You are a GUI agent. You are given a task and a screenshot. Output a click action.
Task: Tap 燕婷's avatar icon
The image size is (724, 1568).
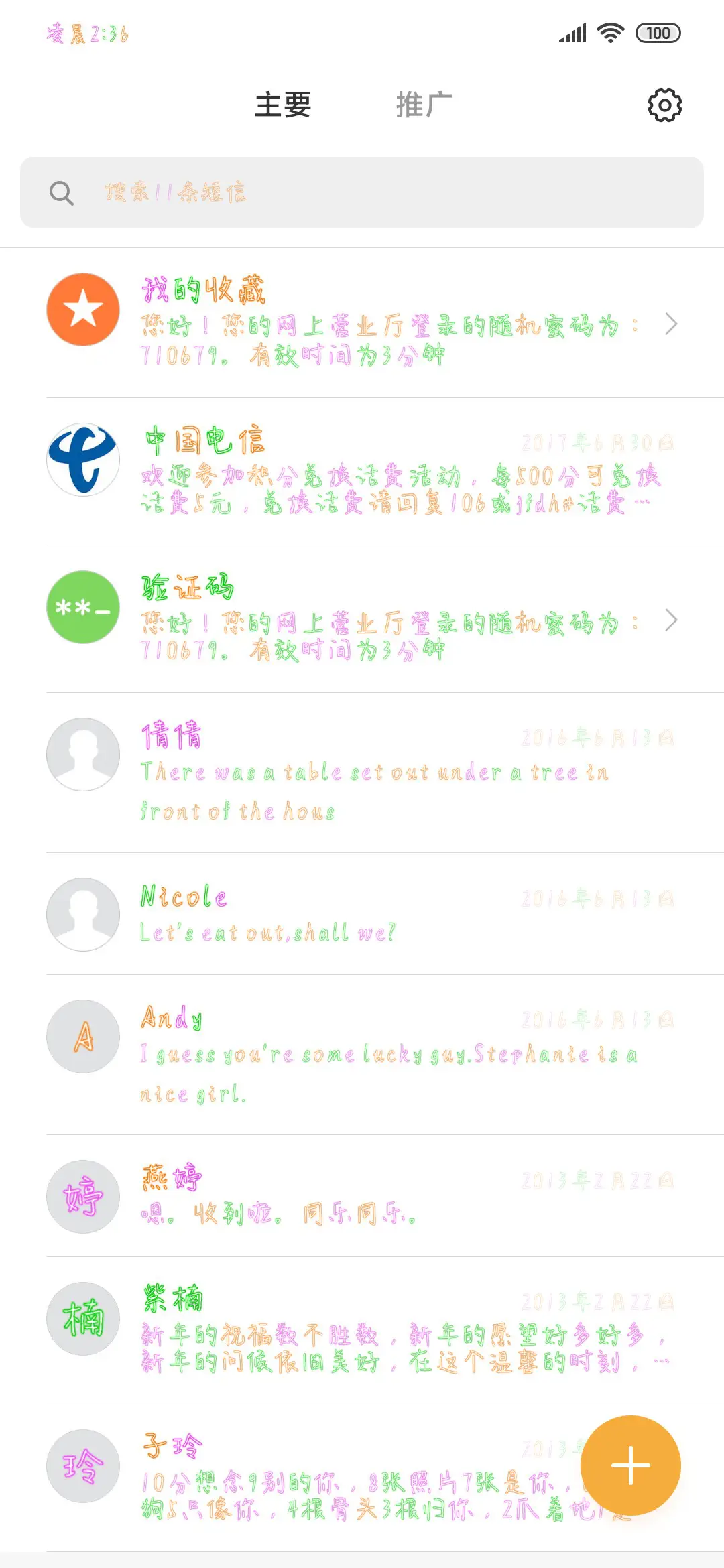click(83, 1197)
